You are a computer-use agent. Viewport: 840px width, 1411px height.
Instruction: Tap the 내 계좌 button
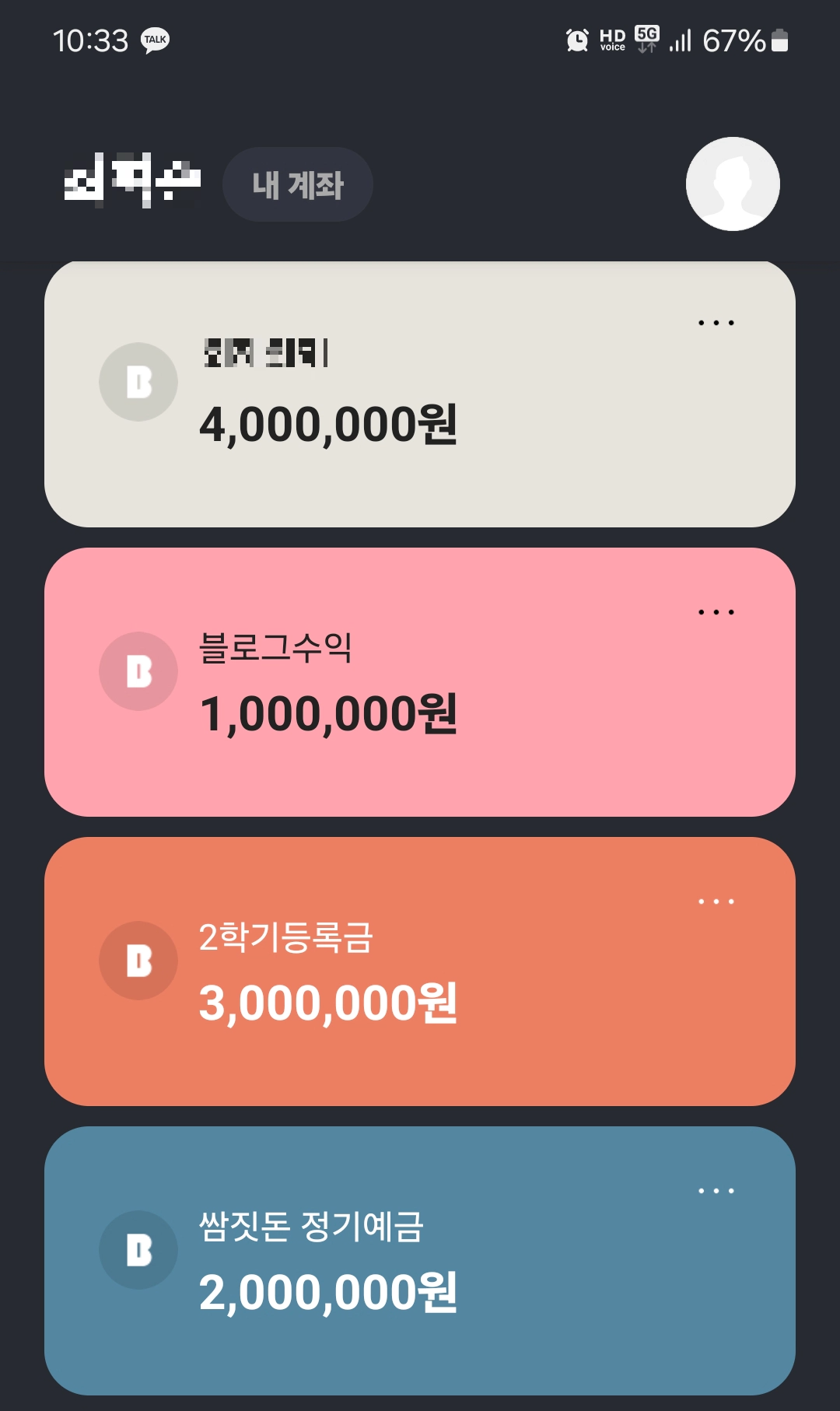pos(298,184)
